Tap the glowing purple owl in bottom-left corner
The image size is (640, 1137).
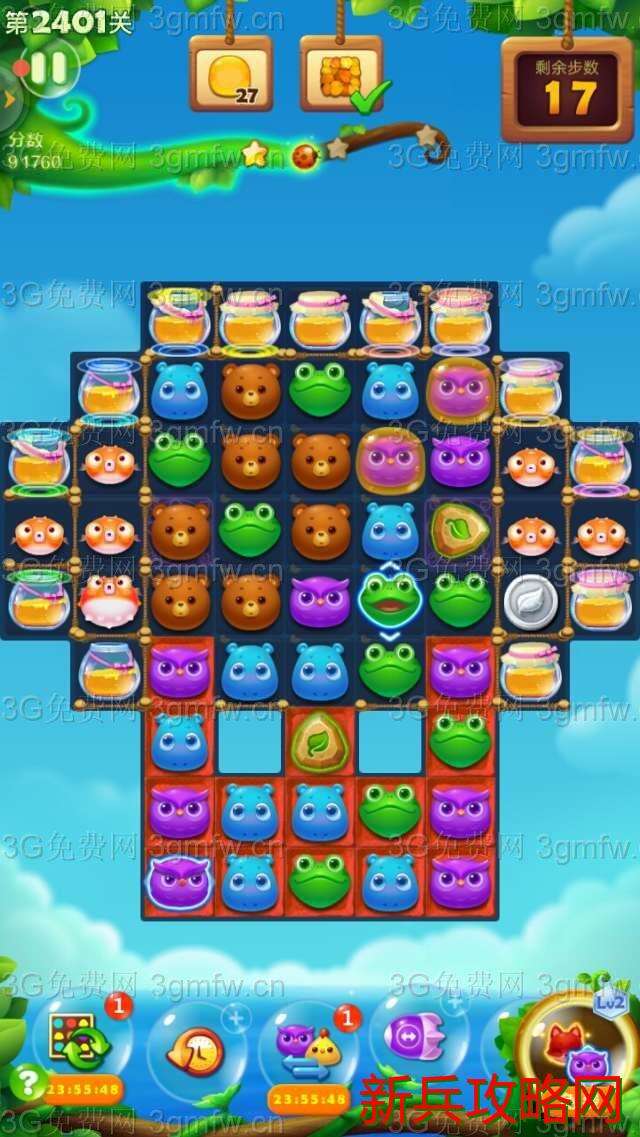point(180,881)
